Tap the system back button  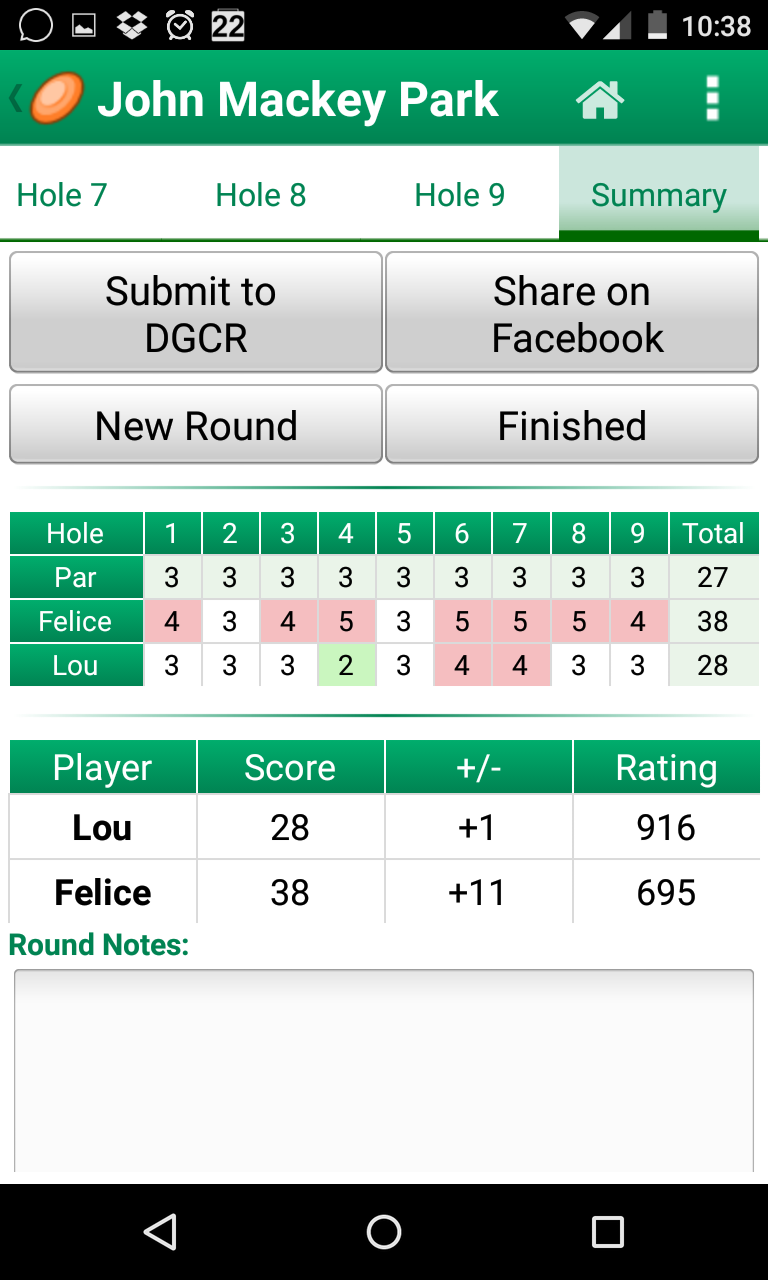[x=160, y=1232]
